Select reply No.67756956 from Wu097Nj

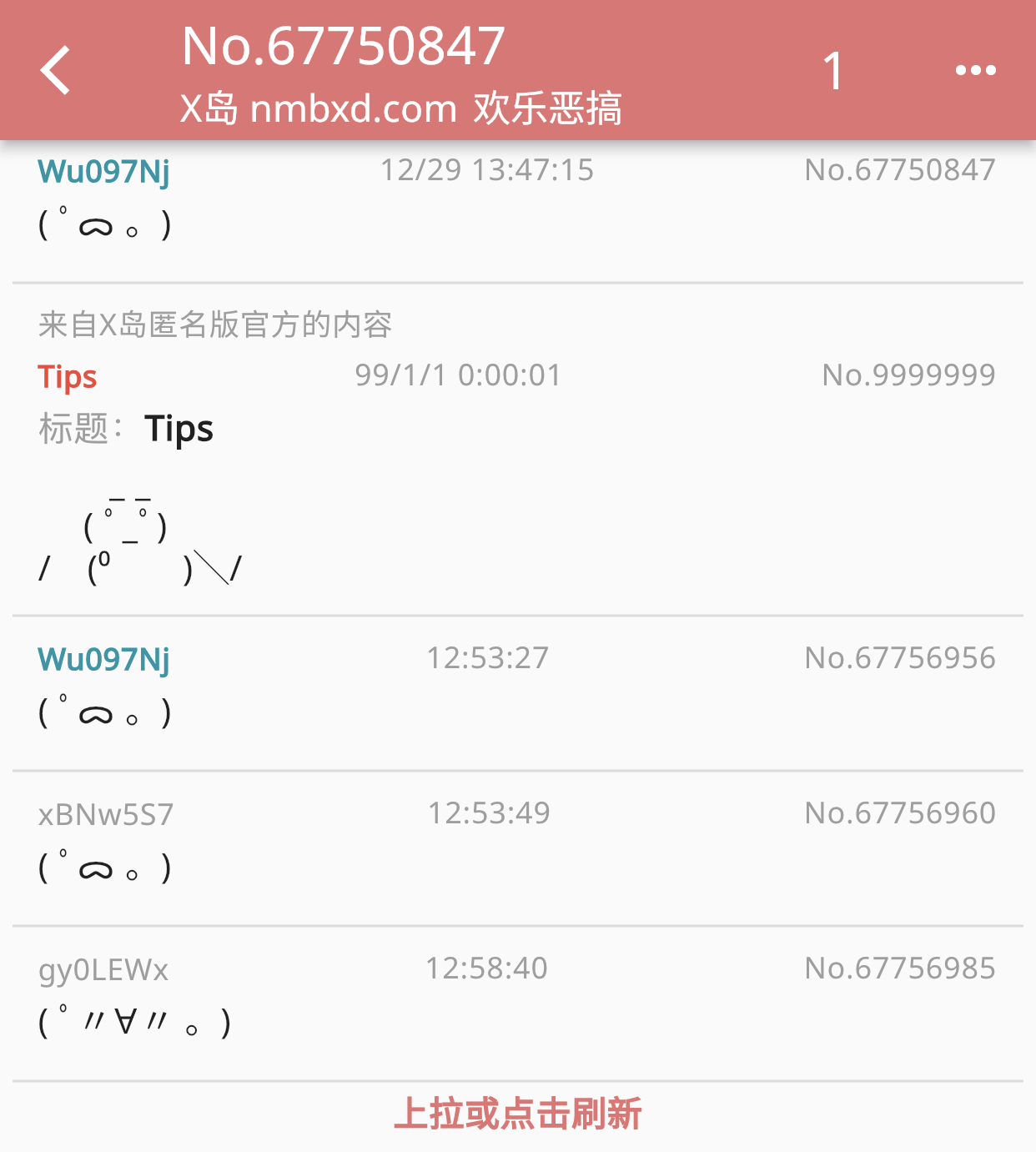pyautogui.click(x=517, y=692)
